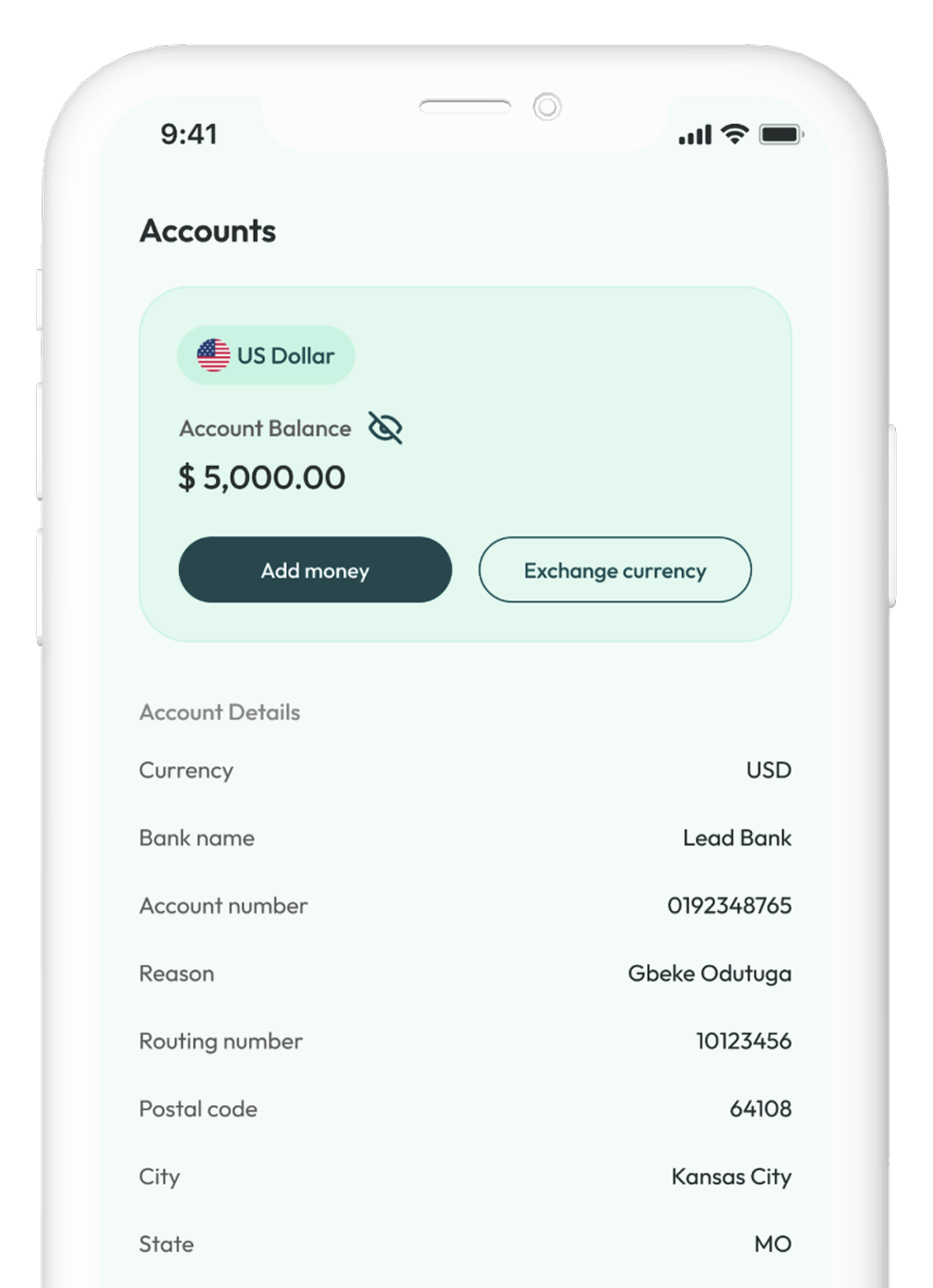The width and height of the screenshot is (933, 1288).
Task: Open Exchange currency
Action: [615, 570]
